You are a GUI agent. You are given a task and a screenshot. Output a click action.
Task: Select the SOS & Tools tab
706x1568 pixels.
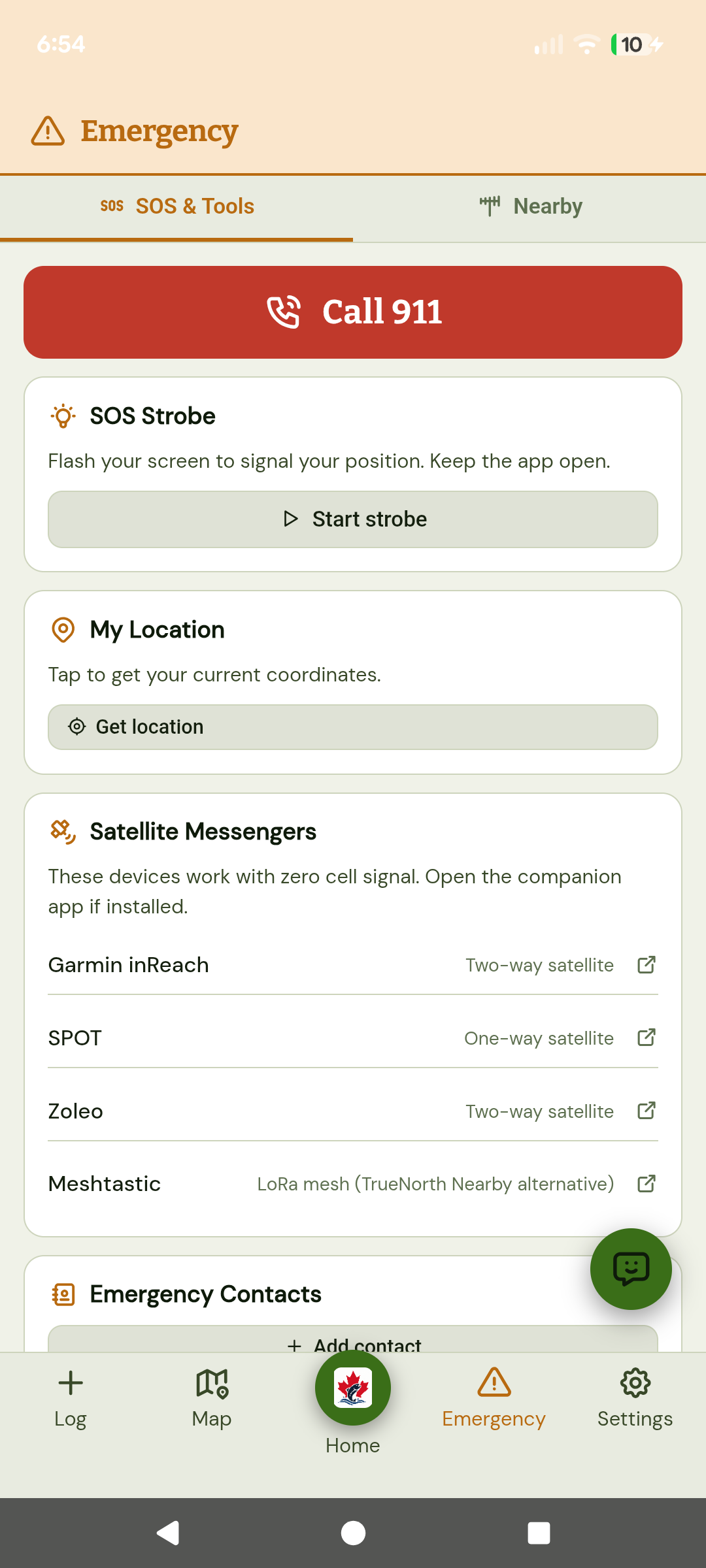(176, 207)
